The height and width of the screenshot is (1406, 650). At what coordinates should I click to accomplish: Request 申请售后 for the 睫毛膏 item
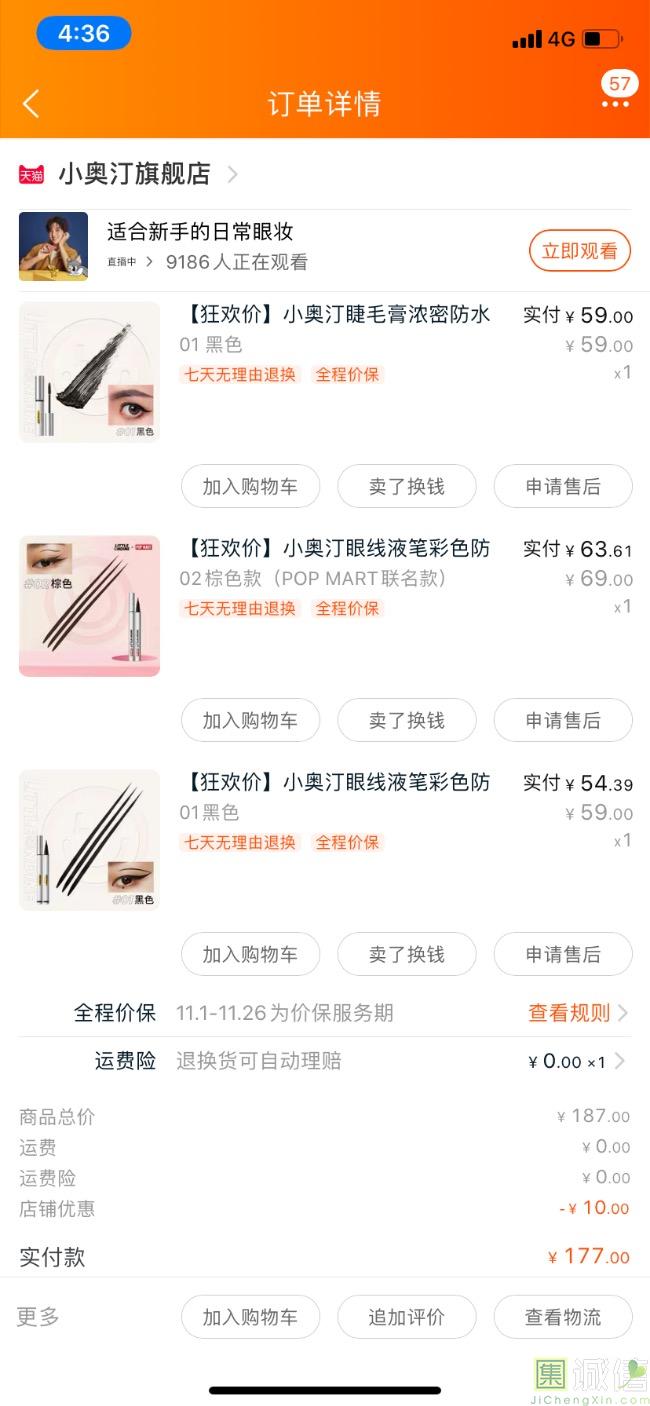pos(563,487)
